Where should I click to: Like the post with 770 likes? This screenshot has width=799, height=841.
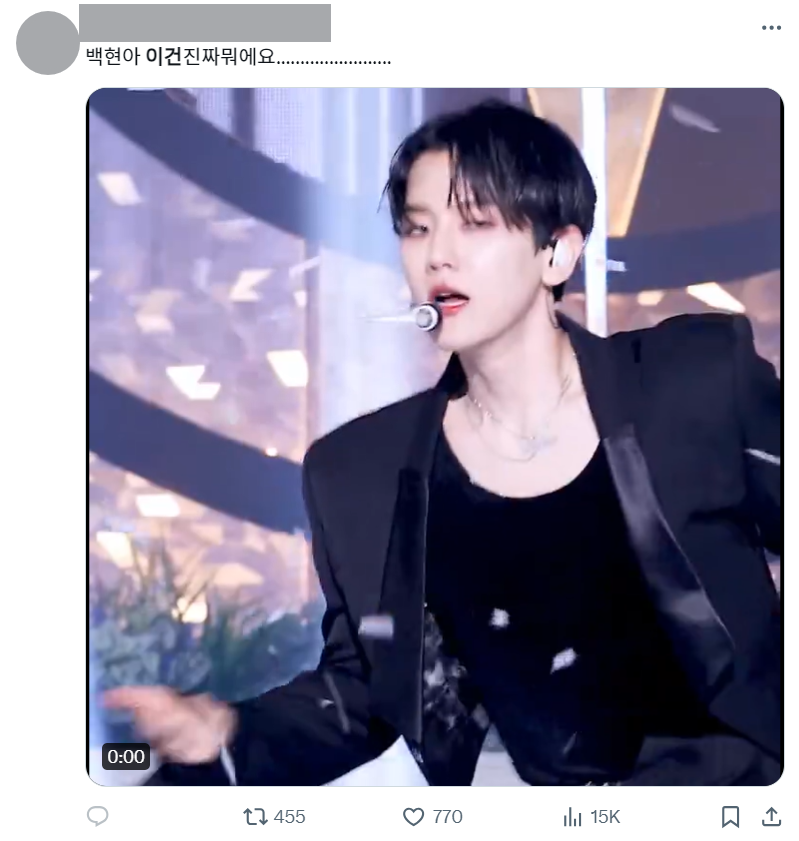(x=414, y=817)
